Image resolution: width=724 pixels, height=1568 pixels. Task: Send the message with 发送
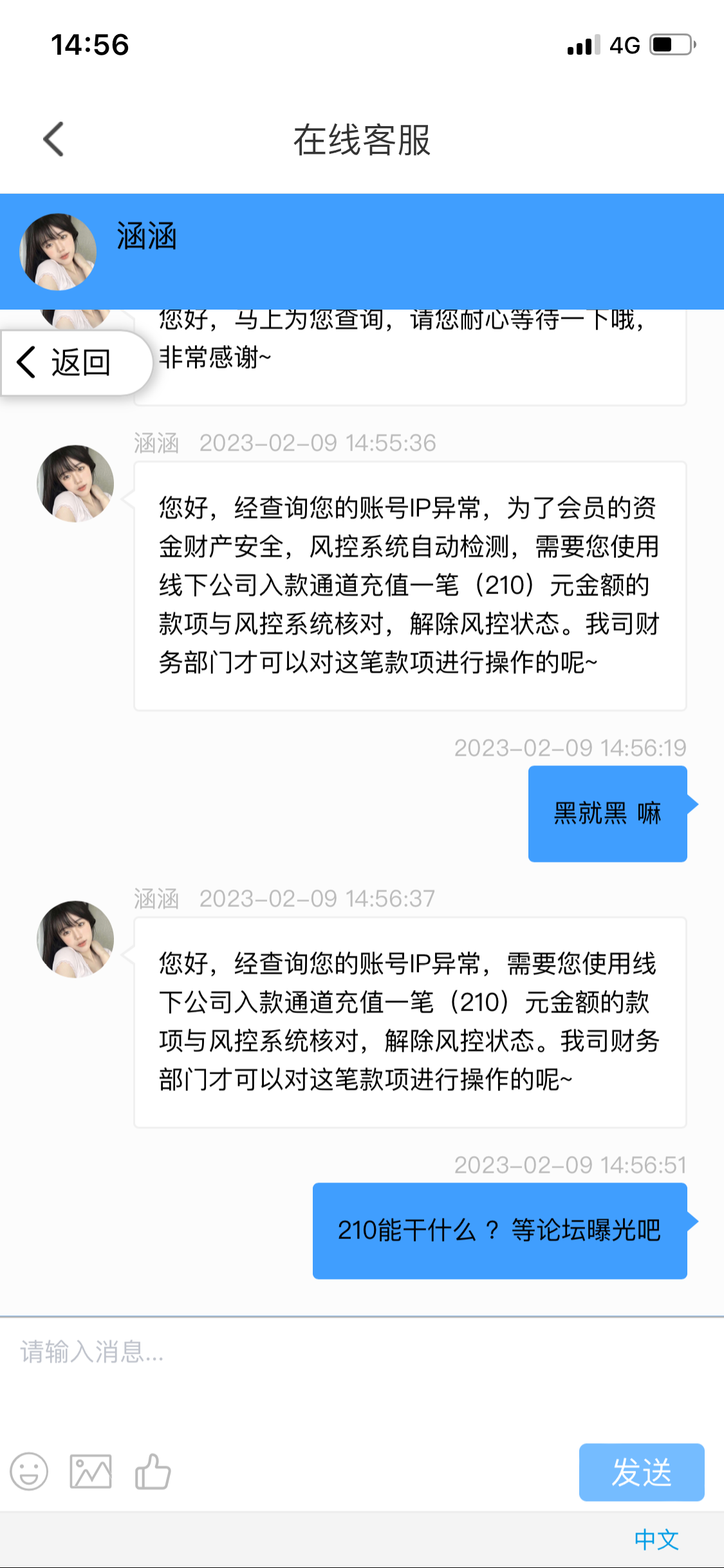(x=641, y=1471)
